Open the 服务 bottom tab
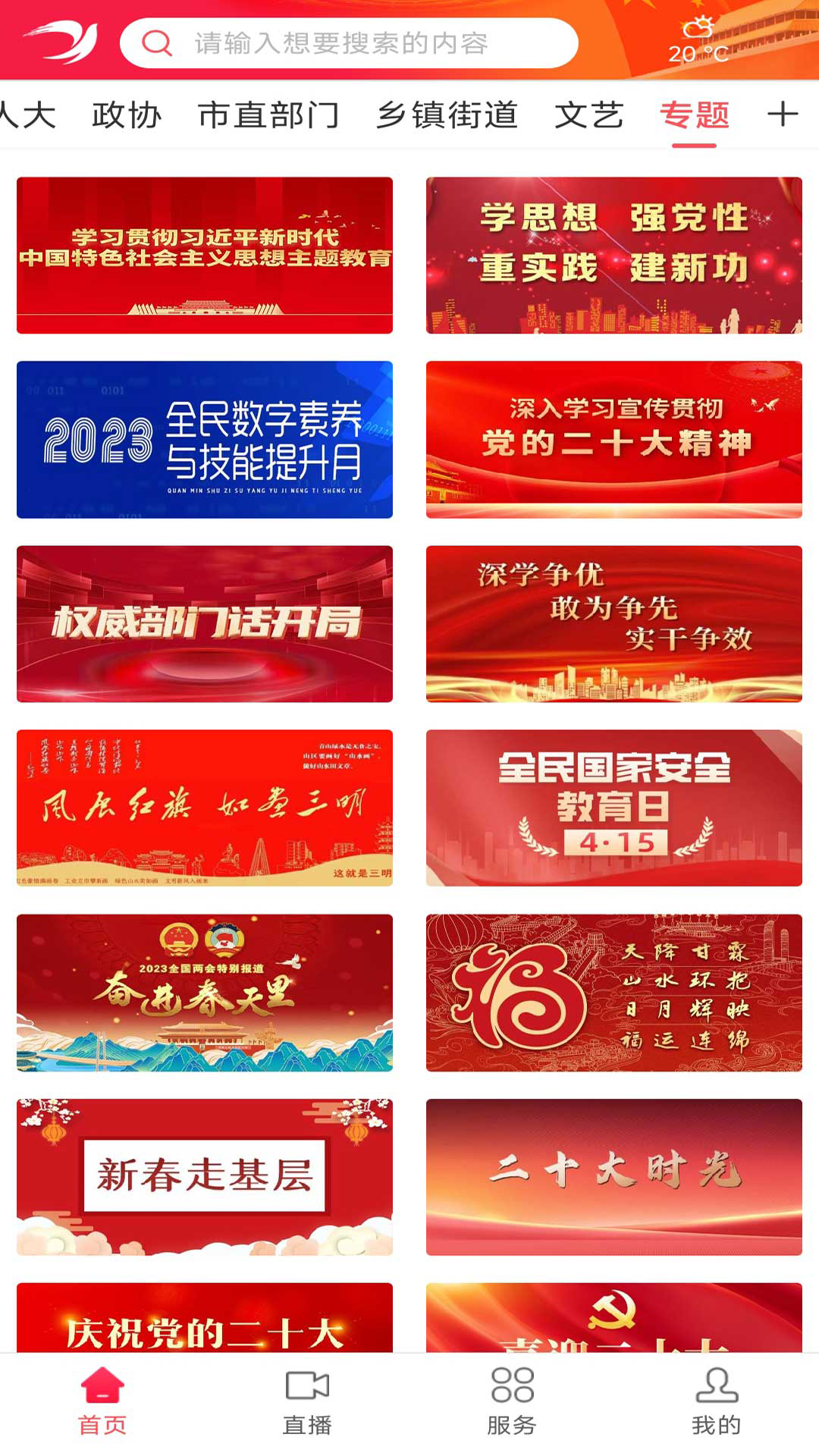This screenshot has height=1456, width=819. click(512, 1403)
